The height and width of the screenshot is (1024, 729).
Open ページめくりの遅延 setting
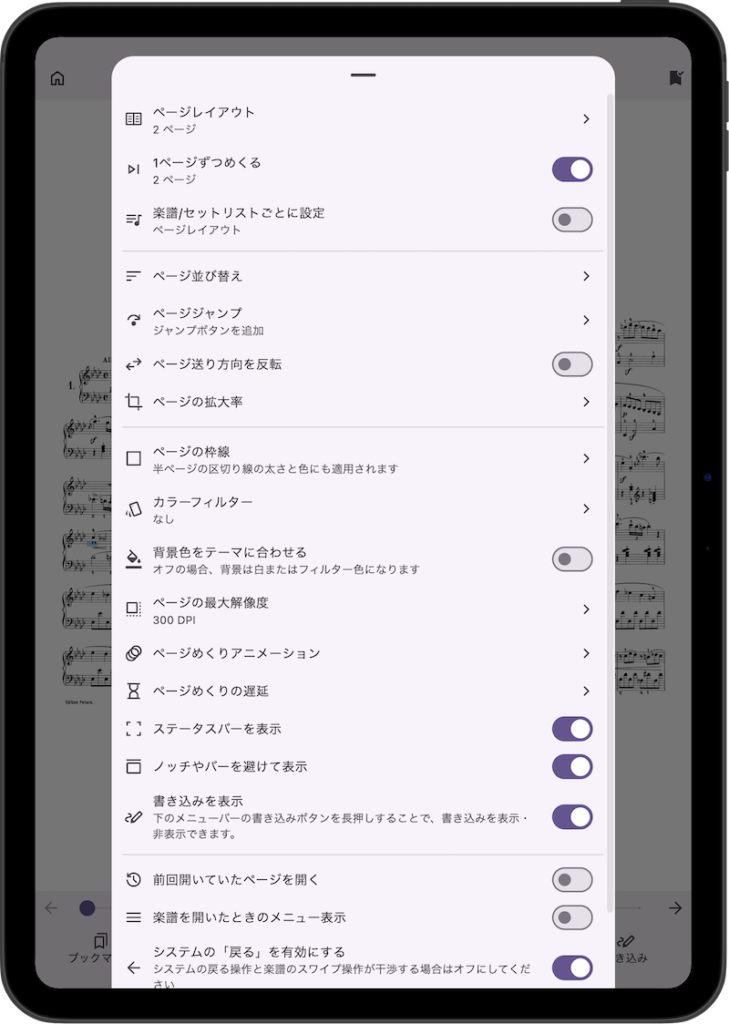point(362,691)
